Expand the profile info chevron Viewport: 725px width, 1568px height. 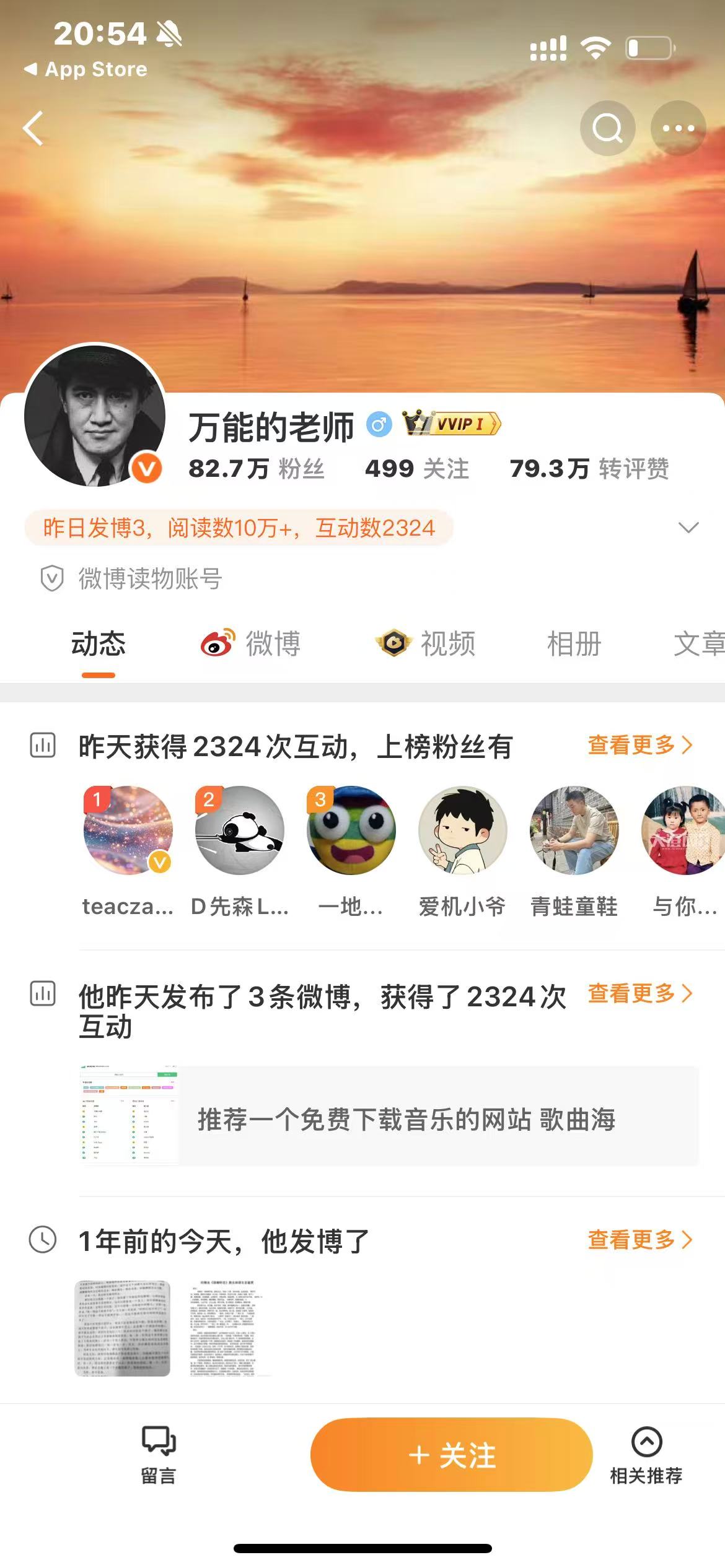point(688,528)
